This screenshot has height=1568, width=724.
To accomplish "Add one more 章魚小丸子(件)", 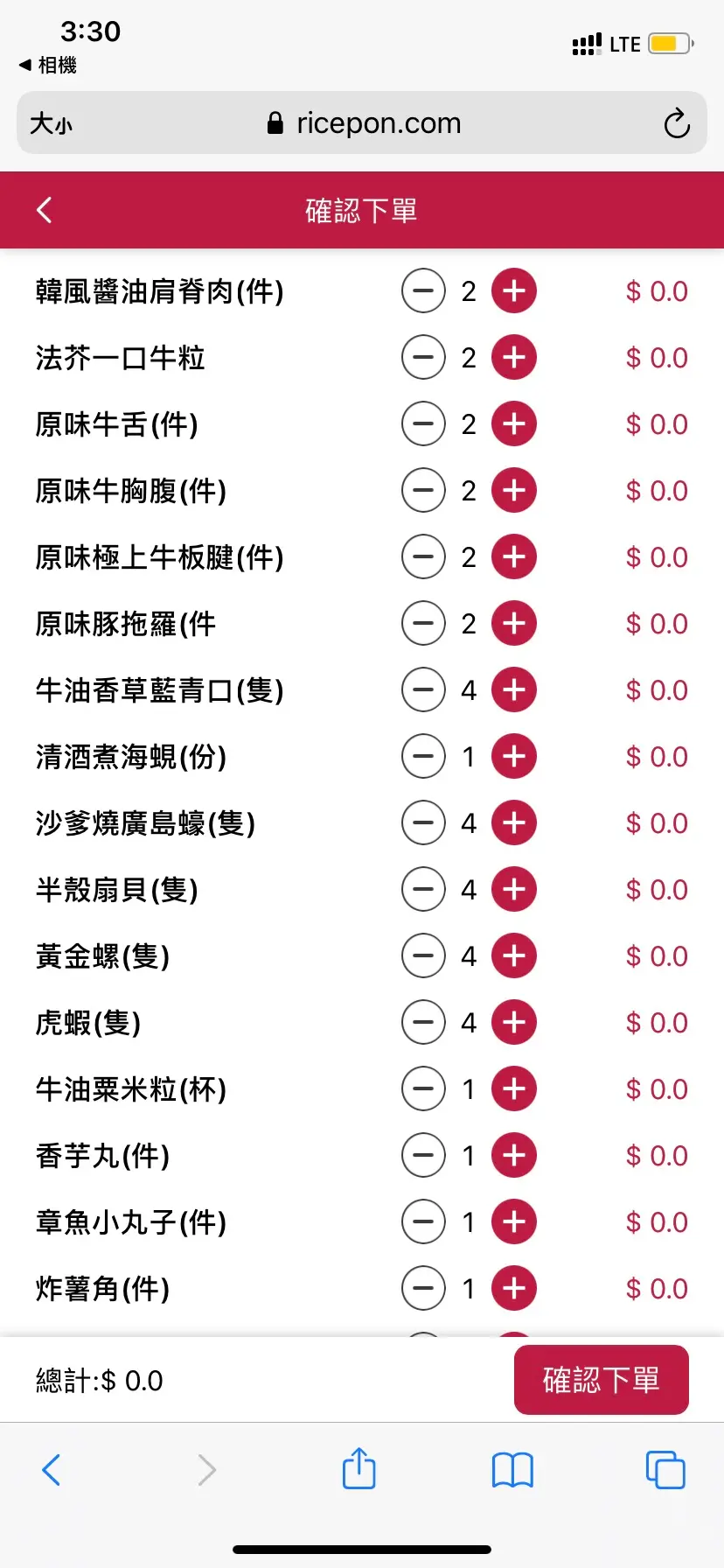I will tap(514, 1221).
